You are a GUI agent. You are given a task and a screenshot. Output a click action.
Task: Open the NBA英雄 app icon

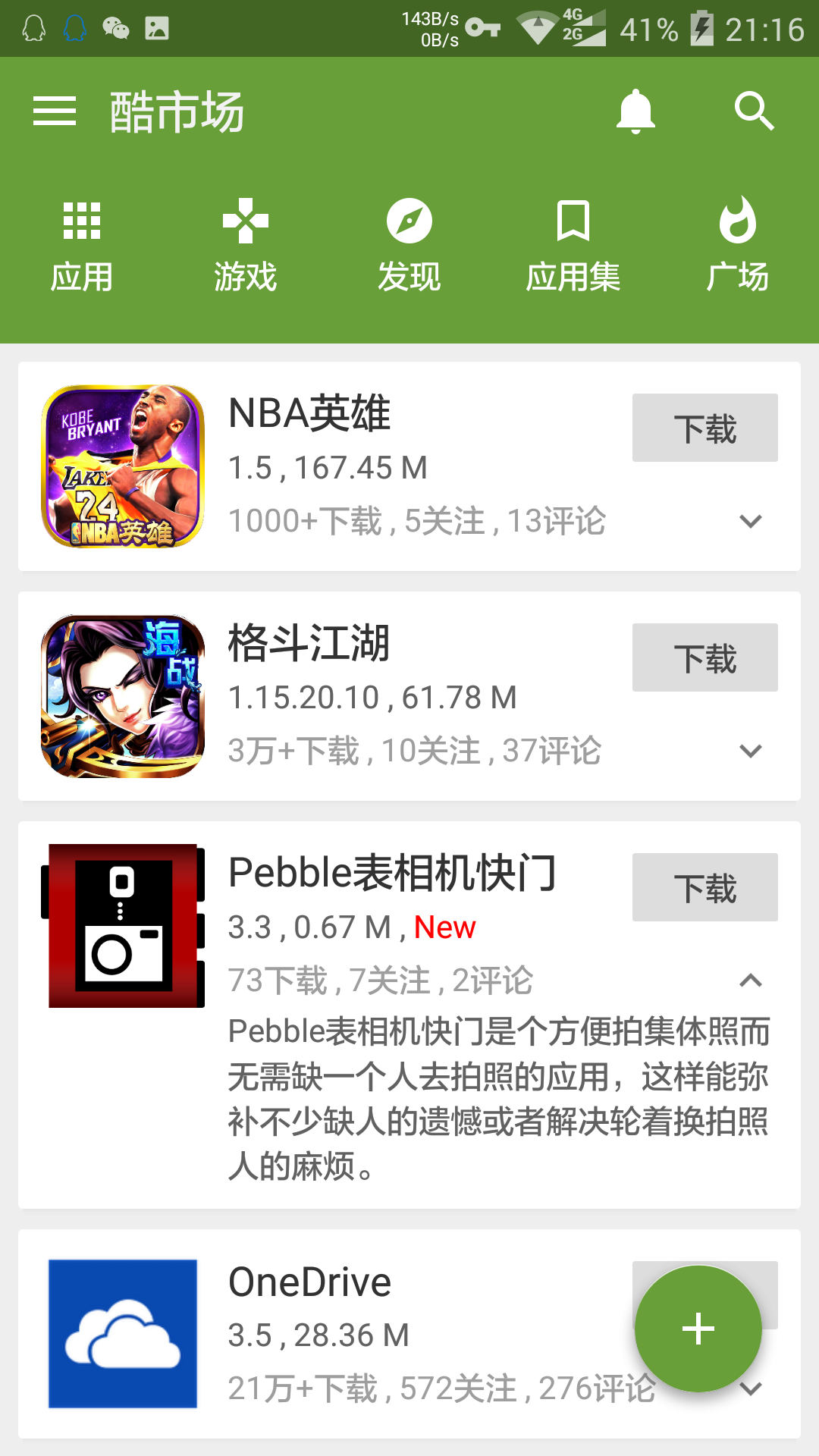coord(123,466)
